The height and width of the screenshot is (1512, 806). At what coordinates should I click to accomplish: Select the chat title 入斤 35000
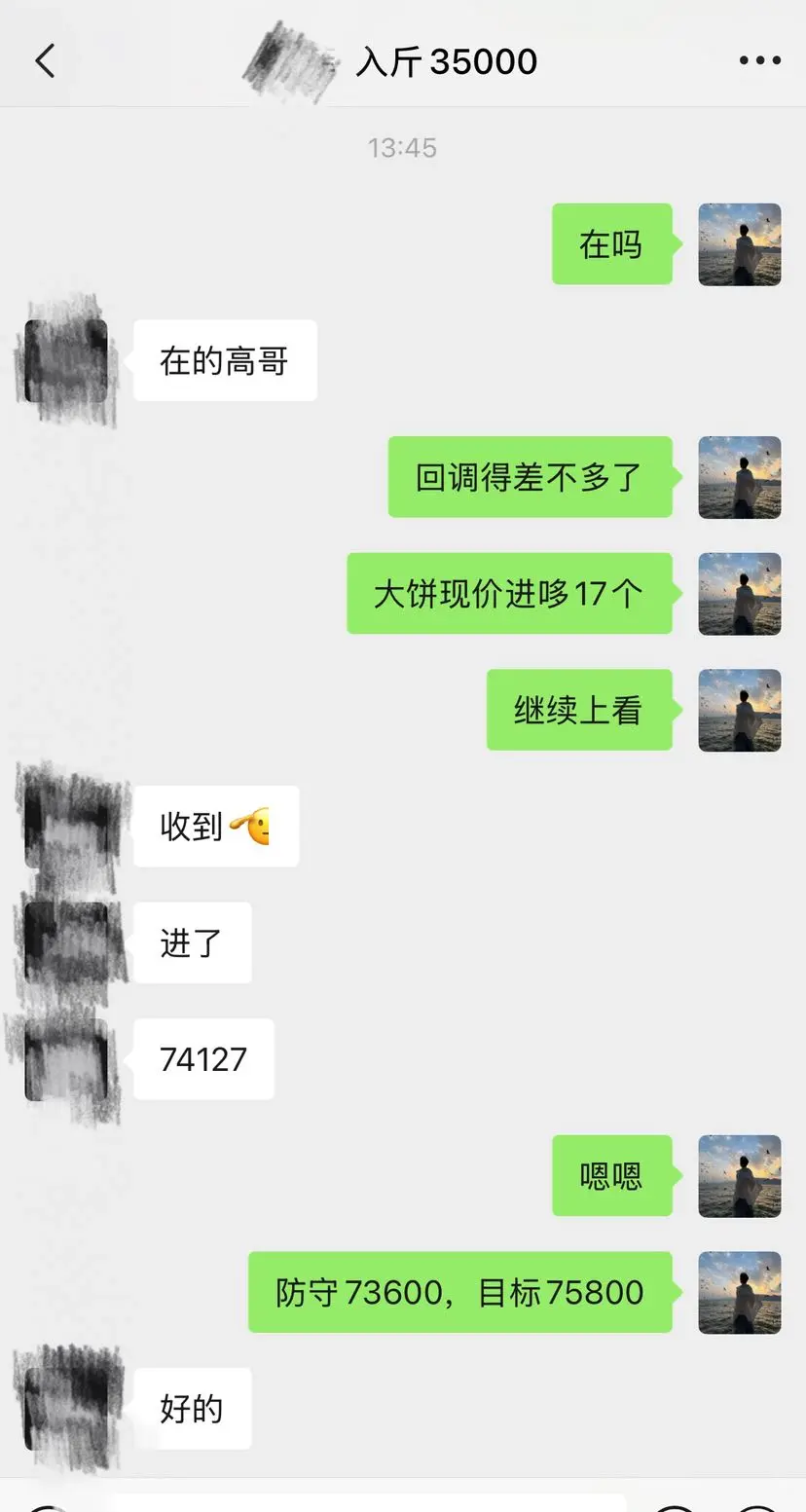tap(446, 60)
